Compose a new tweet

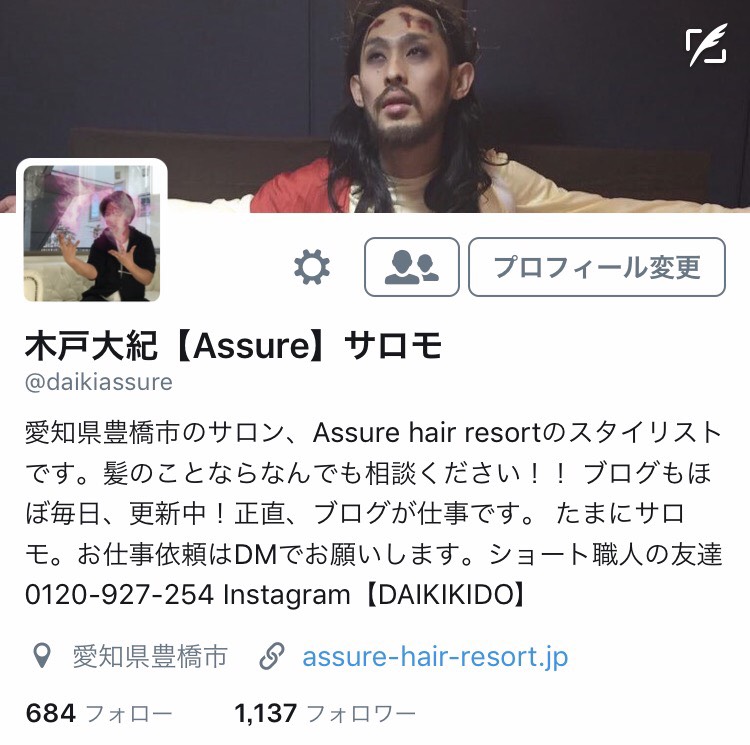706,47
